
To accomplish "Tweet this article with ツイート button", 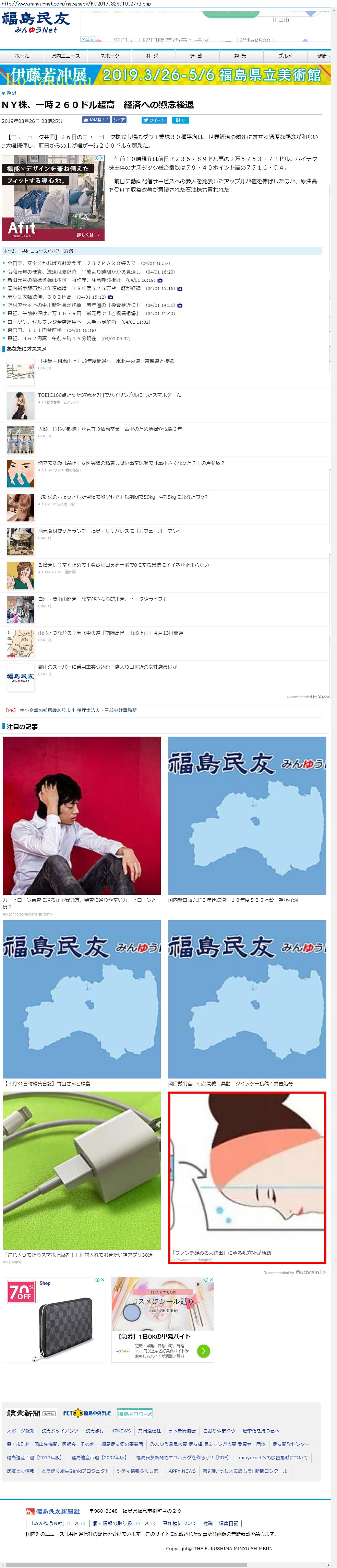I will pyautogui.click(x=154, y=120).
